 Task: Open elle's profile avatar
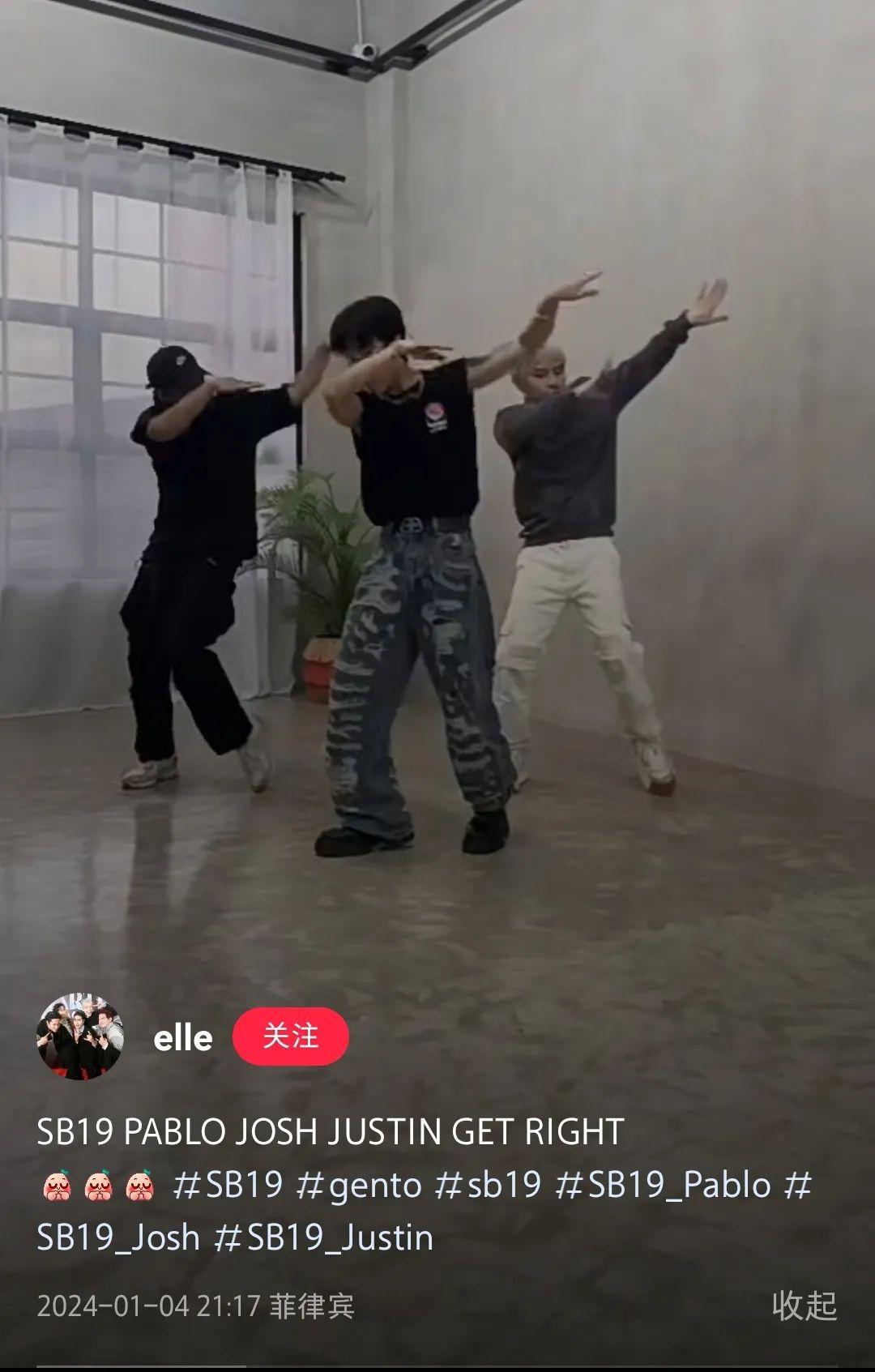(x=80, y=1036)
